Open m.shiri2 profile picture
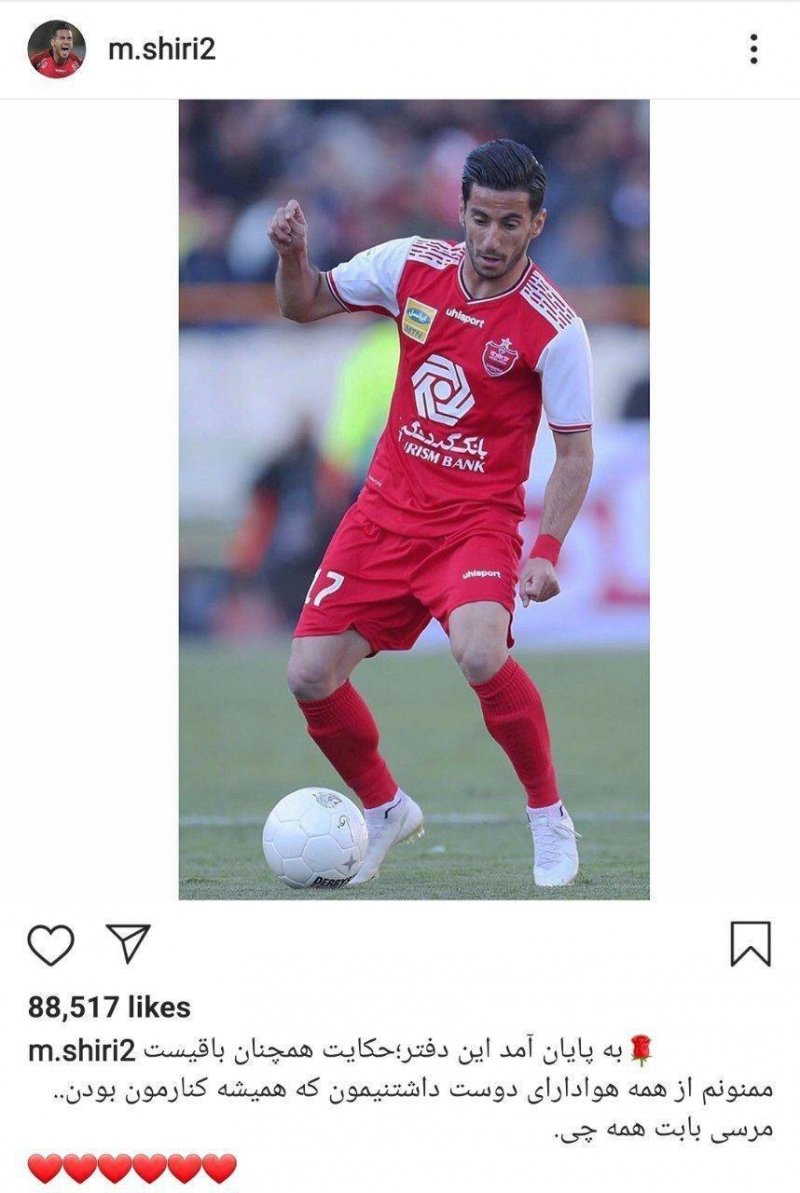 click(56, 49)
